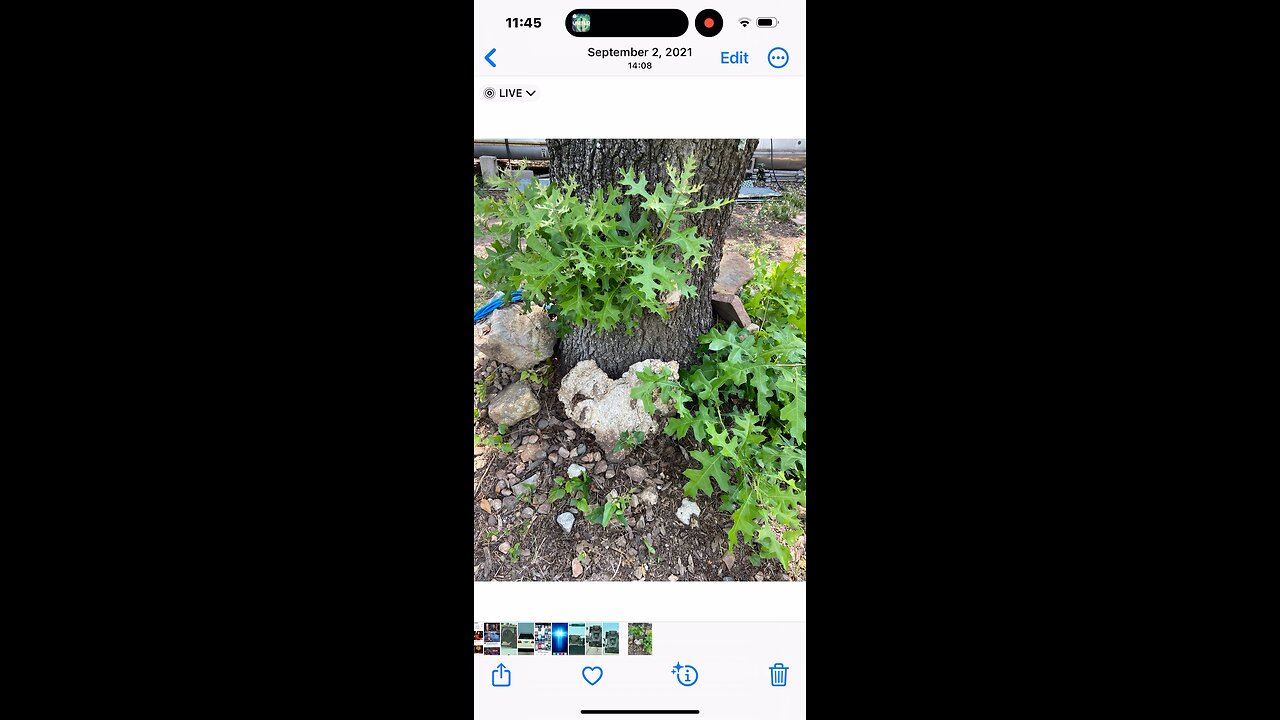The height and width of the screenshot is (720, 1280).
Task: Select the blue glowing thumbnail in filmstrip
Action: [x=560, y=638]
